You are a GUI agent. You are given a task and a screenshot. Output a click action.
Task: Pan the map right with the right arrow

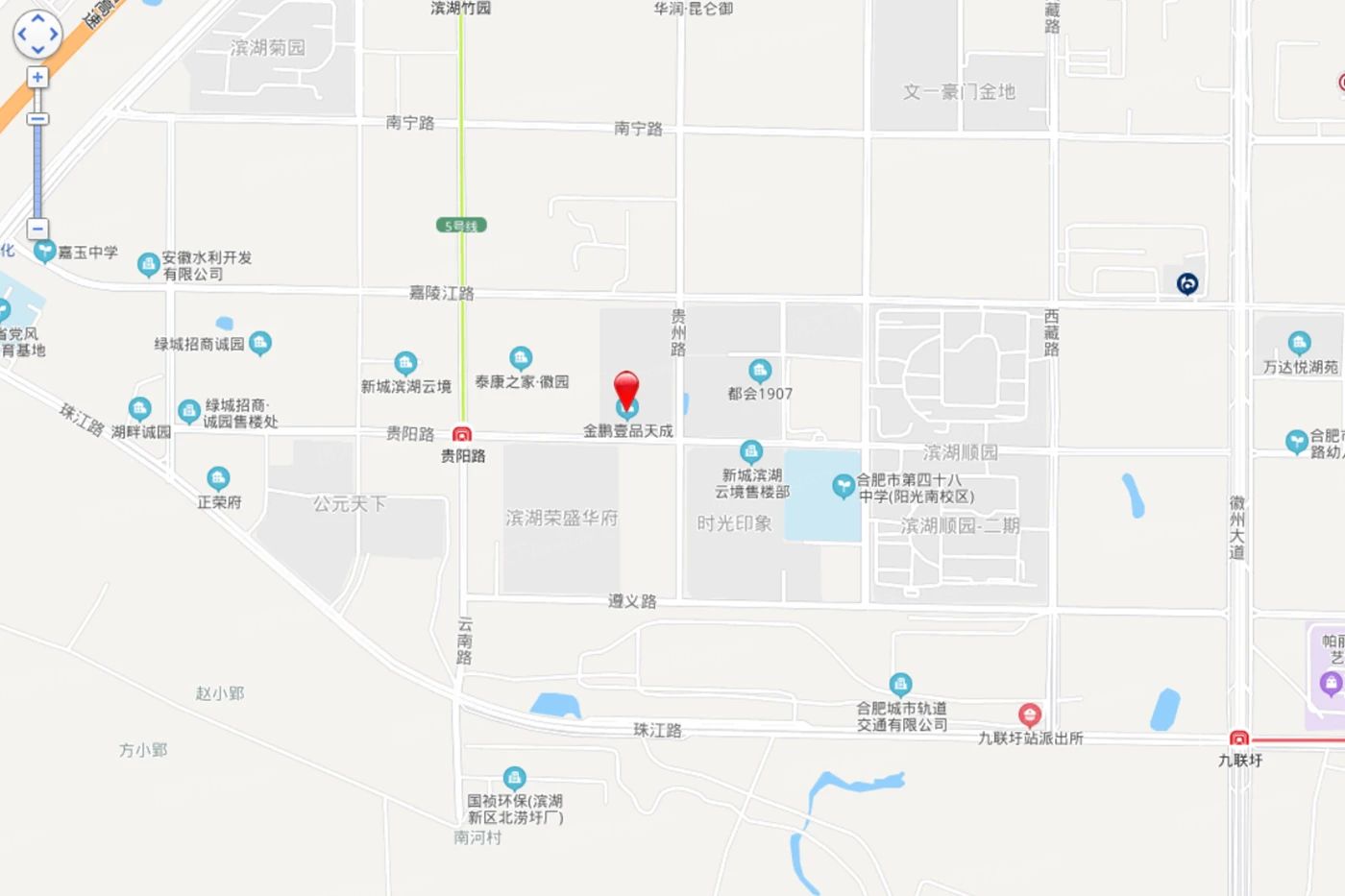click(x=54, y=36)
